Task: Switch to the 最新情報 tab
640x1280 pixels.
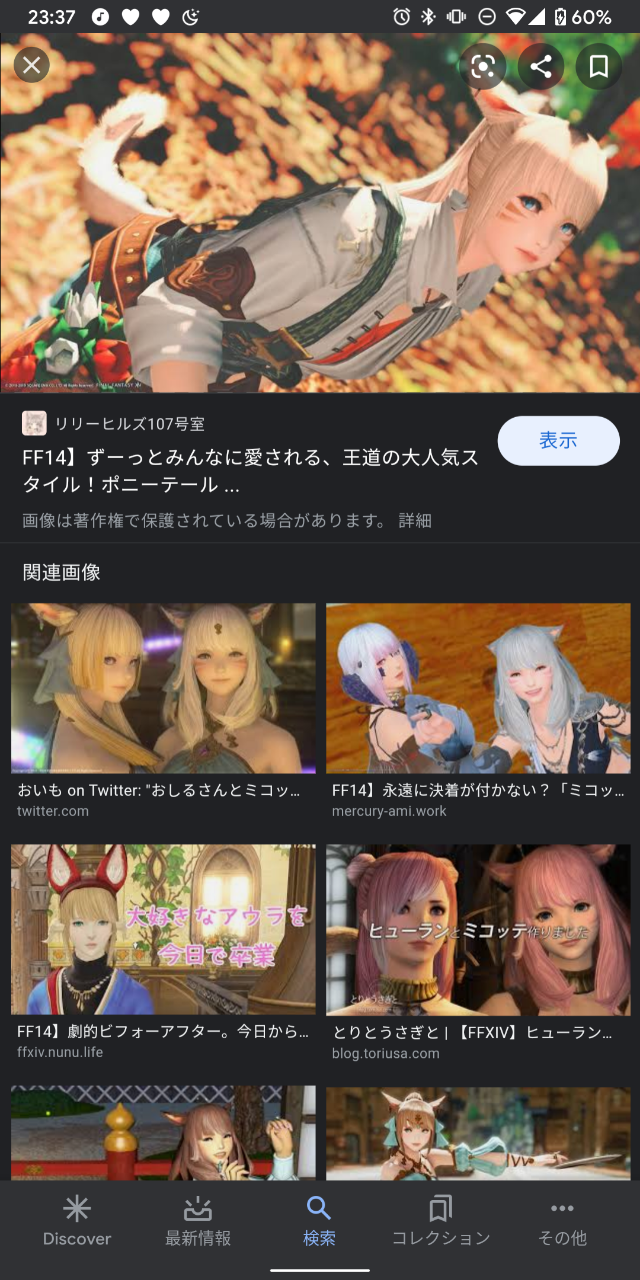Action: coord(198,1222)
